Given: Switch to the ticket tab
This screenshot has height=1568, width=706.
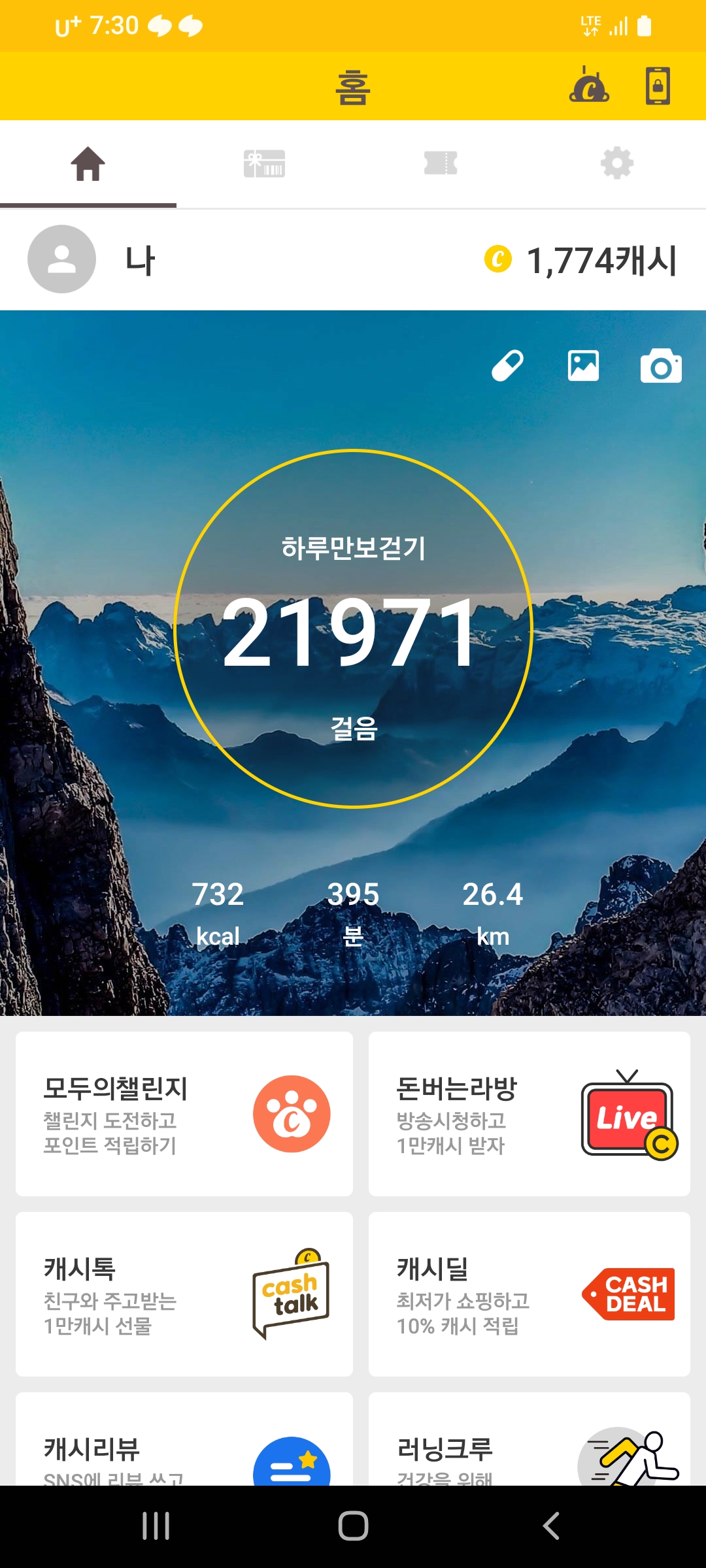Looking at the screenshot, I should click(441, 163).
